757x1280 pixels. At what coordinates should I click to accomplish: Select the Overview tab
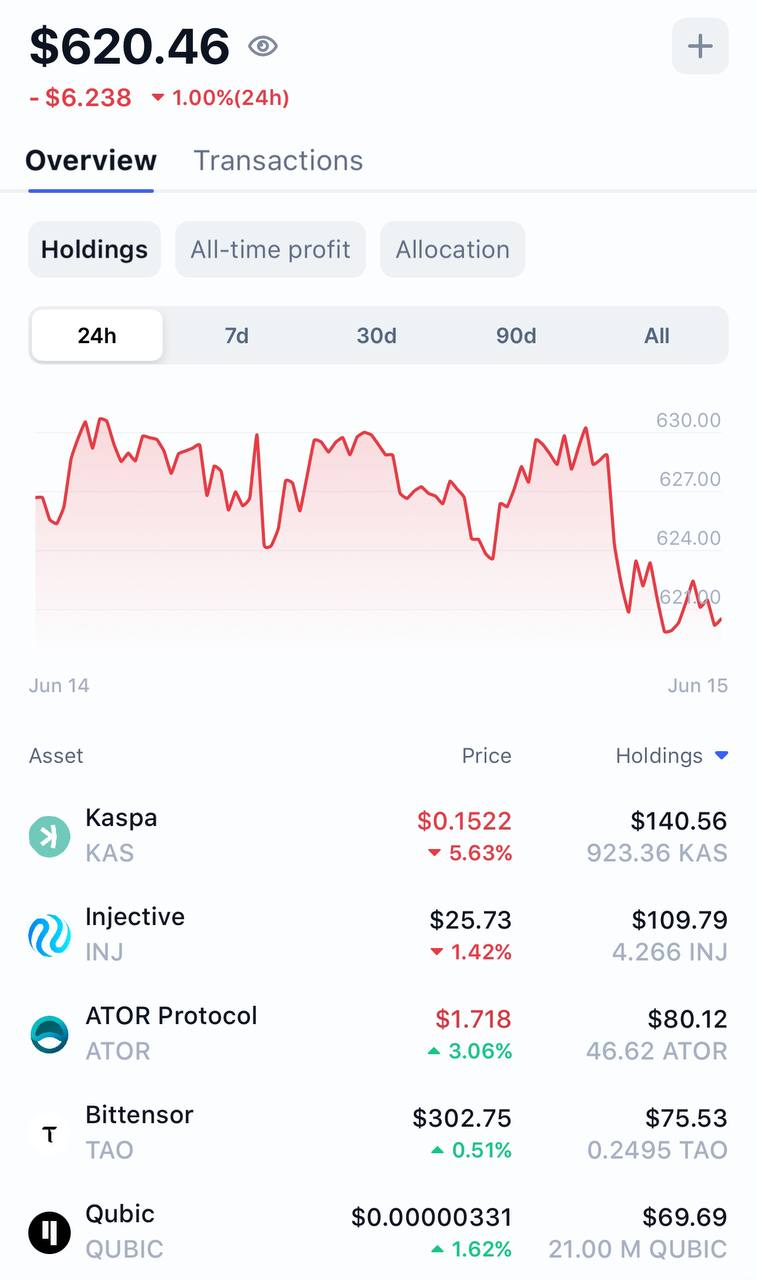[x=91, y=160]
